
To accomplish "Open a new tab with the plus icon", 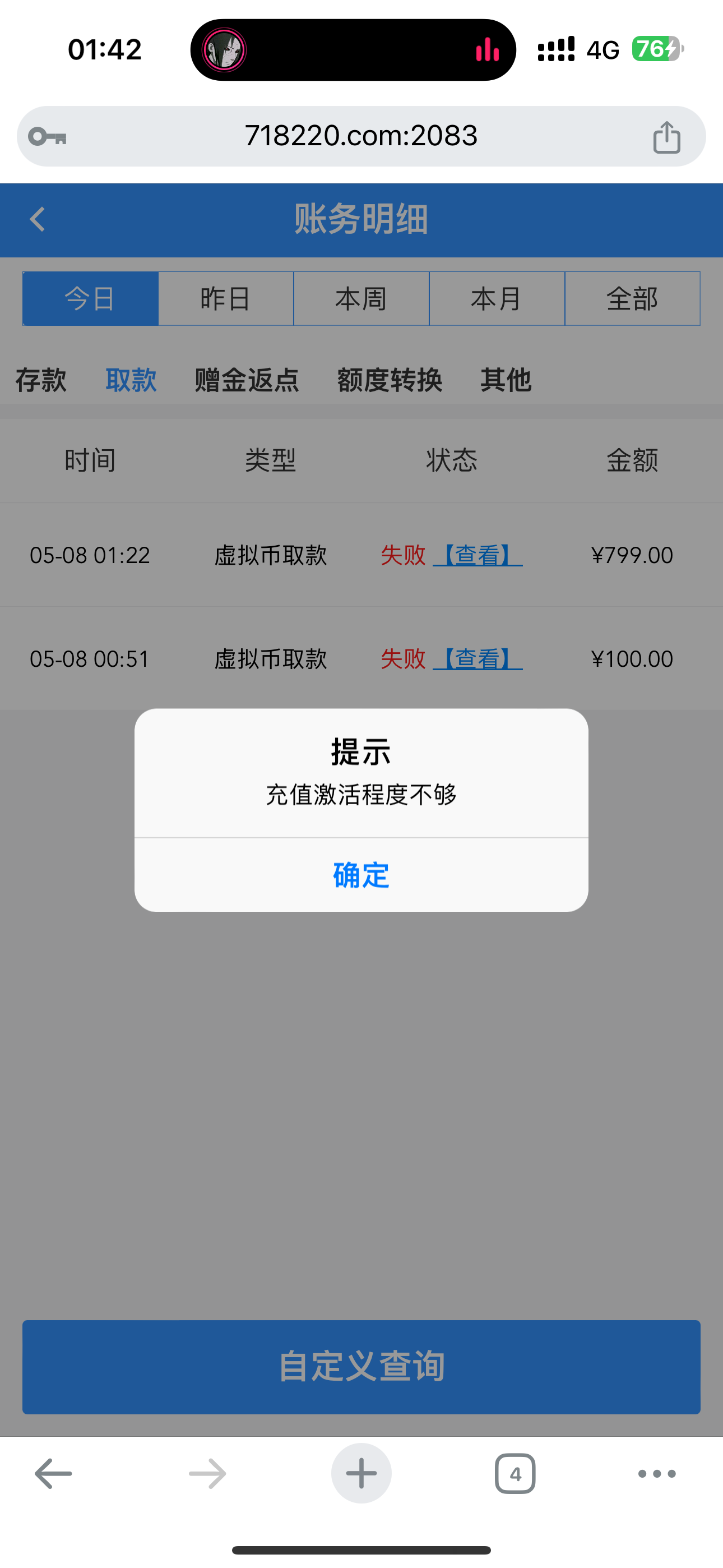I will [361, 1473].
